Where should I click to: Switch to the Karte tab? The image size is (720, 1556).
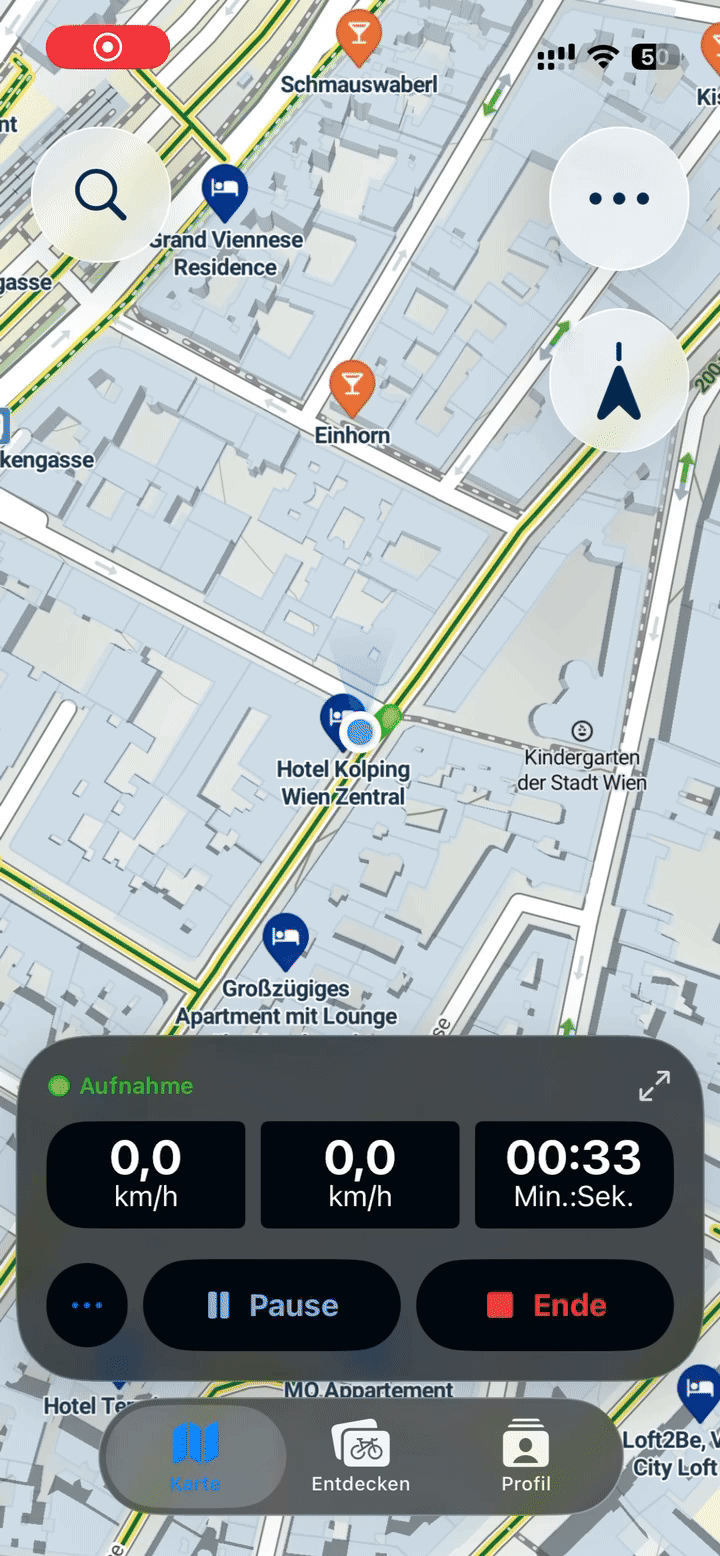click(195, 1456)
